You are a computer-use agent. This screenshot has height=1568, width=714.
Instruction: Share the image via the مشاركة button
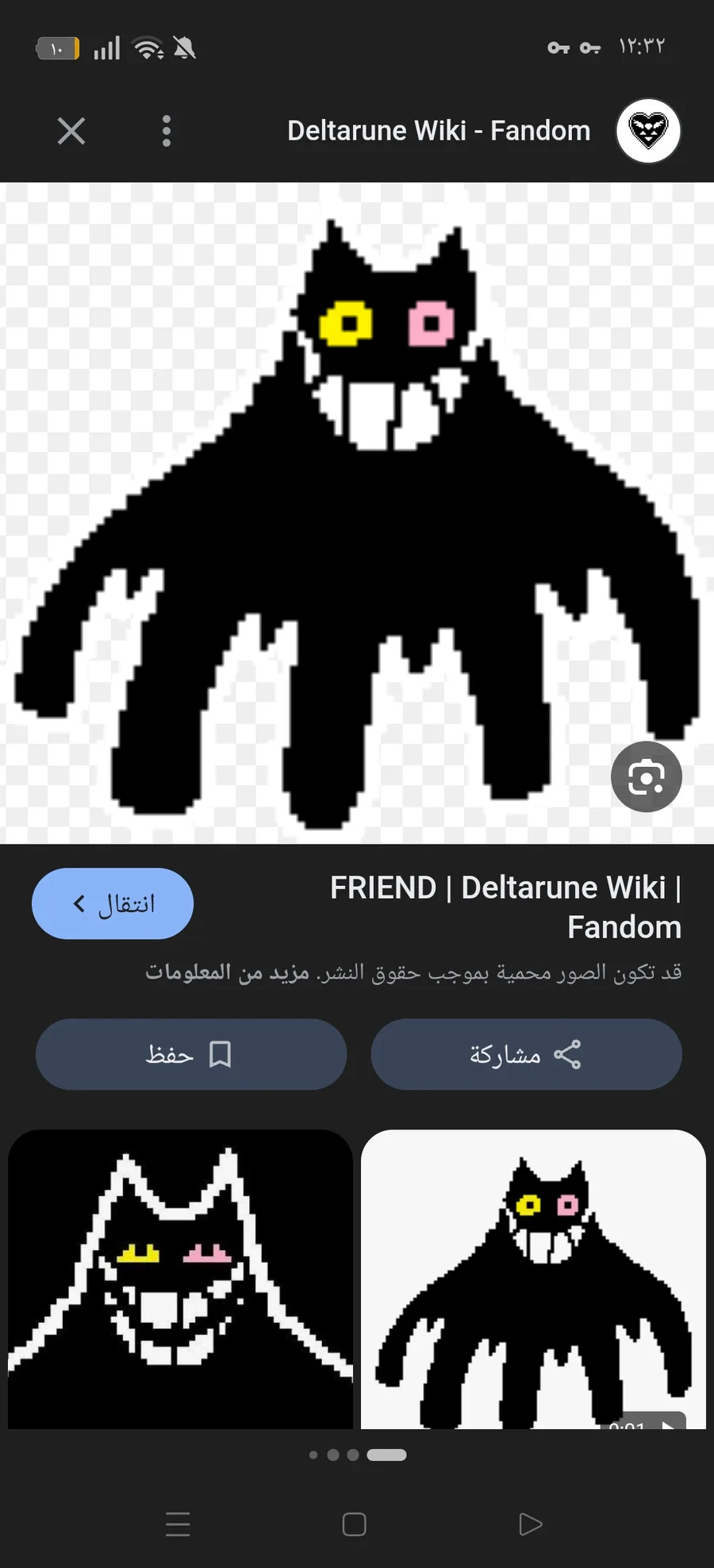click(x=526, y=1054)
